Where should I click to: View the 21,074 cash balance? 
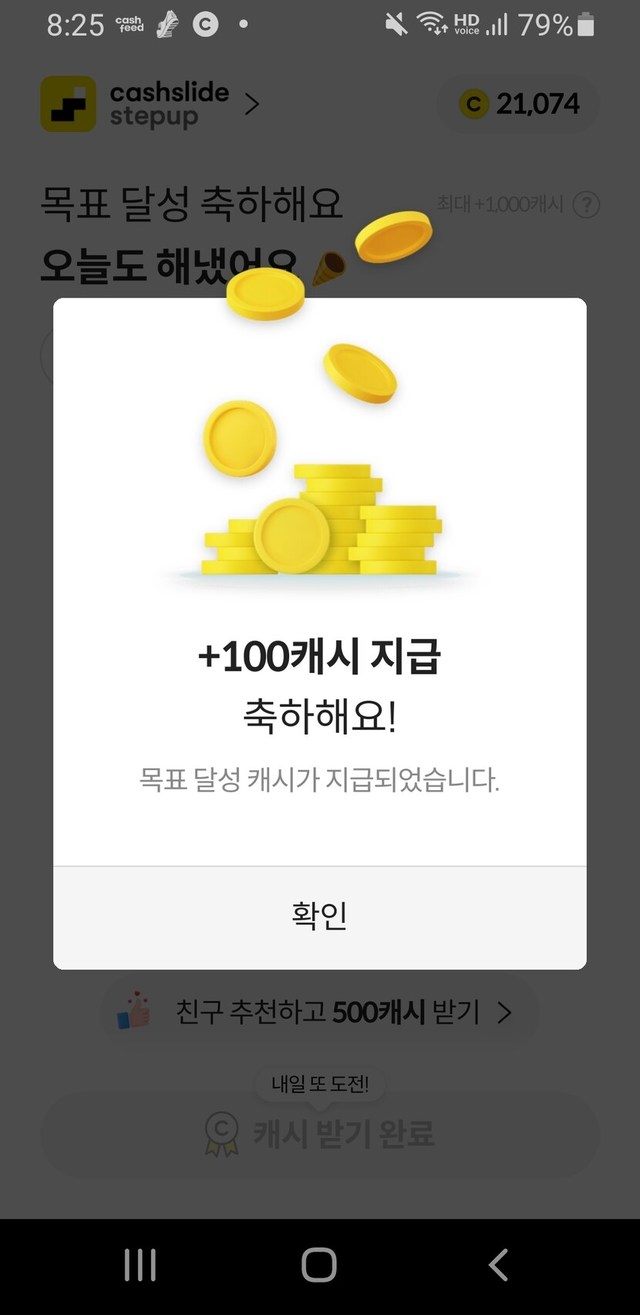click(518, 104)
